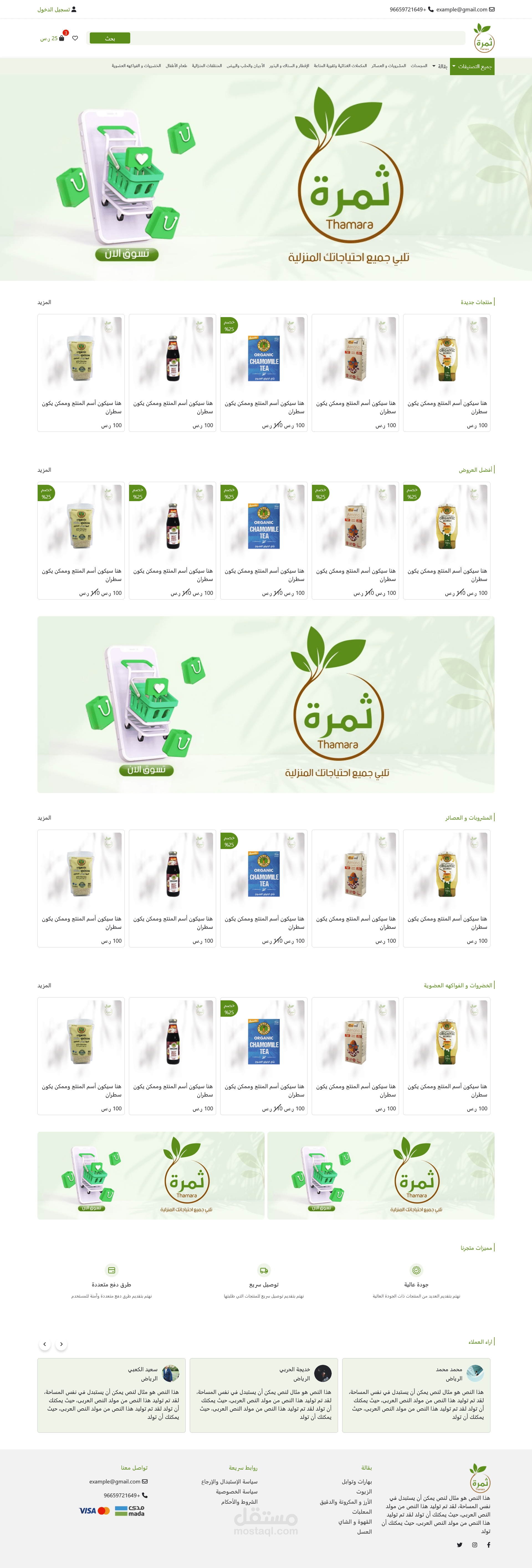Open the wishlist heart icon
Viewport: 532px width, 1568px height.
[x=75, y=38]
